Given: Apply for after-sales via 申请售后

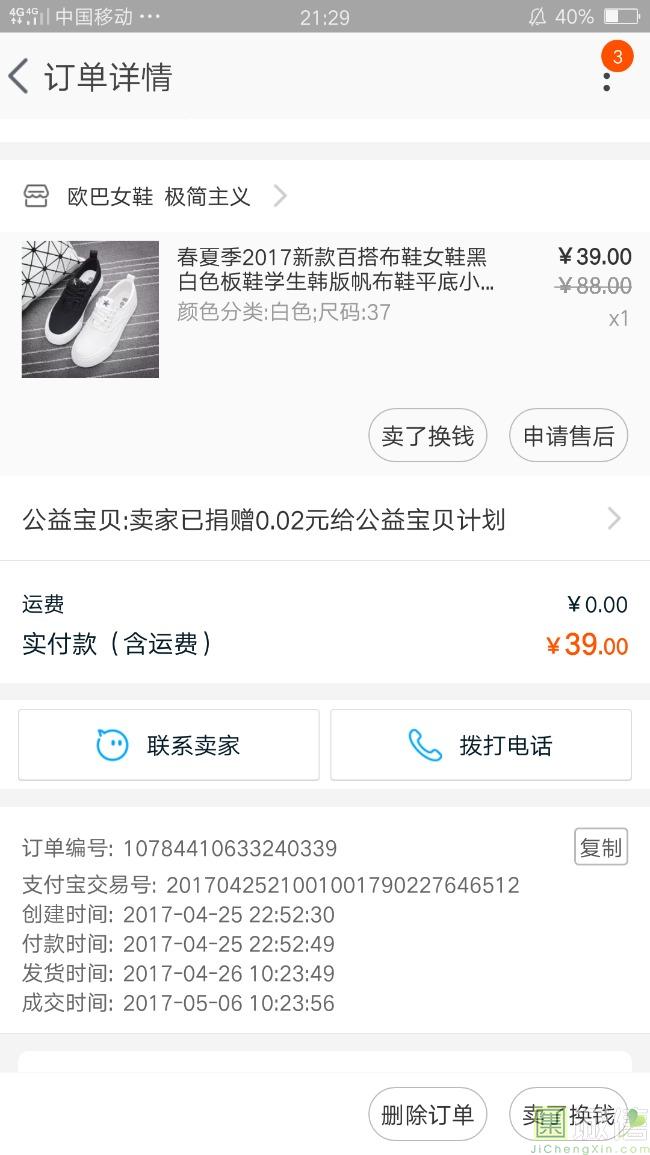Looking at the screenshot, I should click(x=568, y=436).
